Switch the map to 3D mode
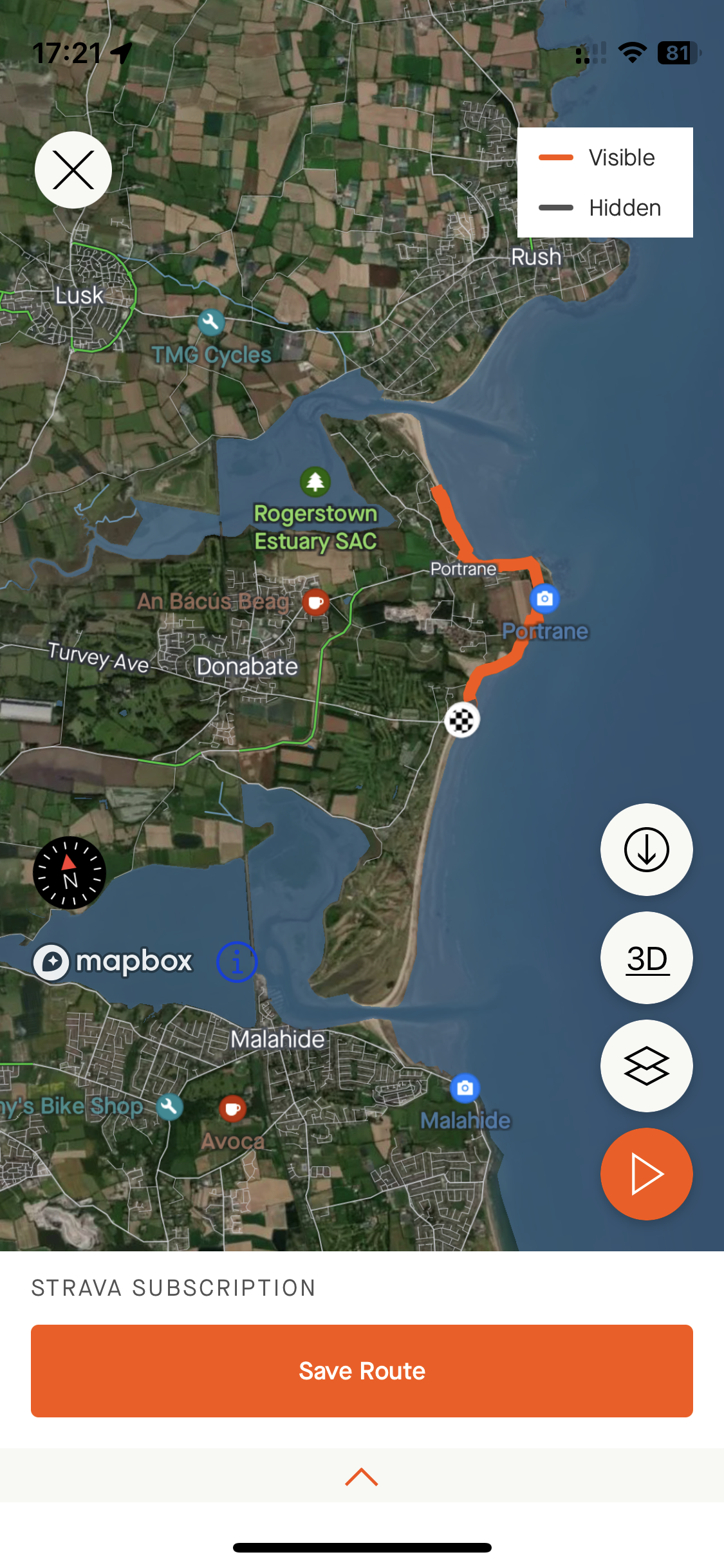The image size is (724, 1568). pos(646,958)
